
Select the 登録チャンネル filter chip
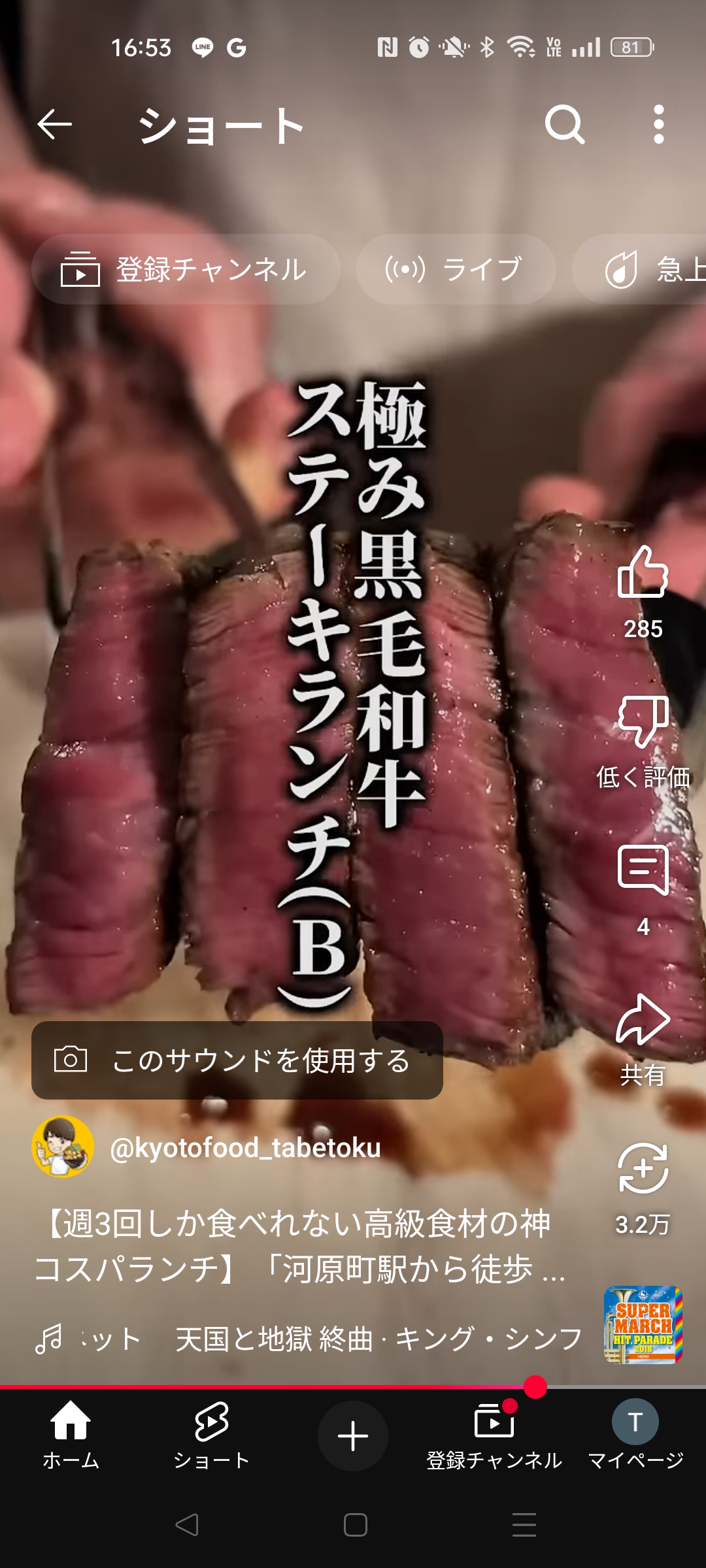point(186,269)
